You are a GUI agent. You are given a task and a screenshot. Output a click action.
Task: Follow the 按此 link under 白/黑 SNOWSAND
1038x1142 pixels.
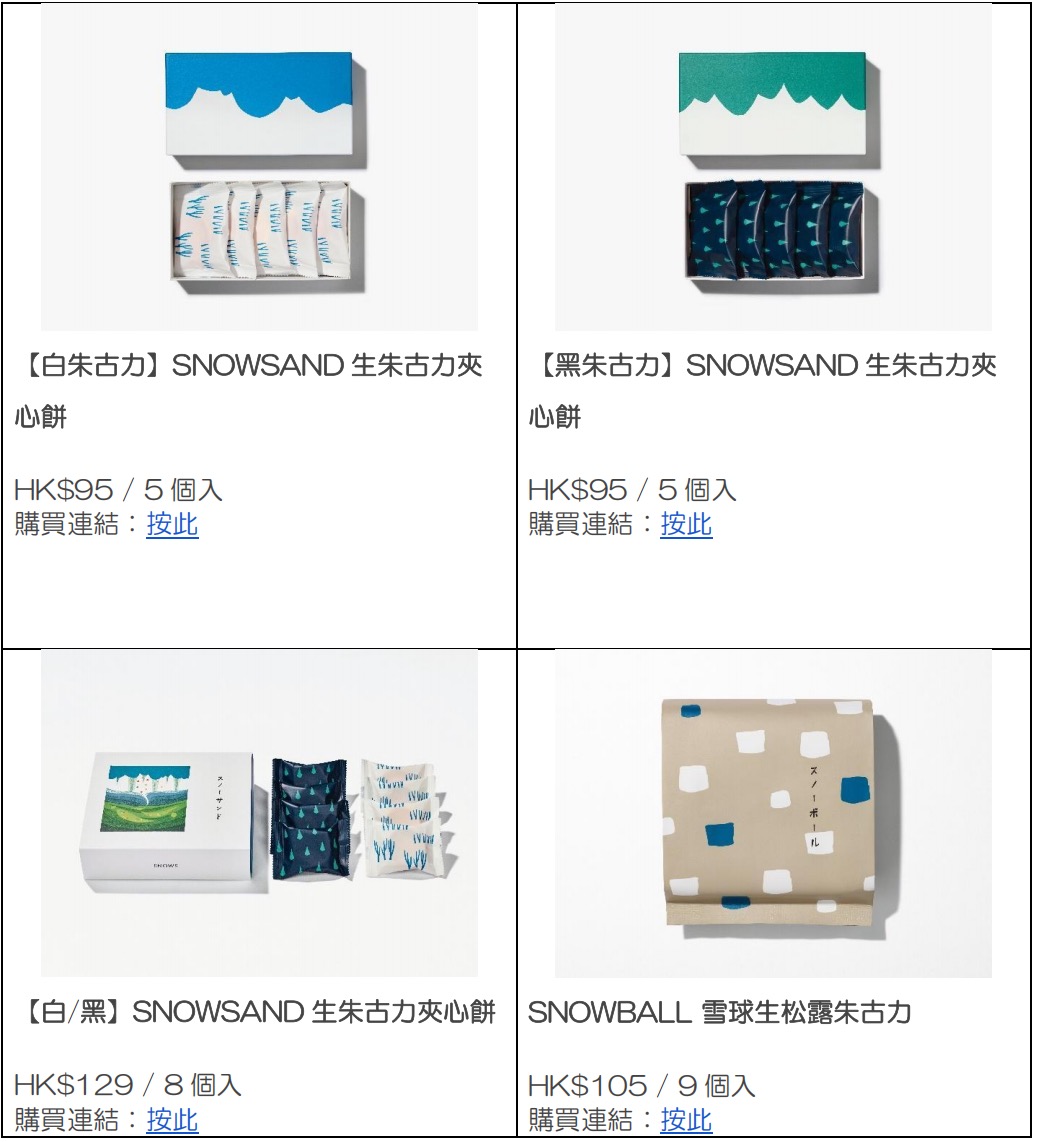point(172,1119)
